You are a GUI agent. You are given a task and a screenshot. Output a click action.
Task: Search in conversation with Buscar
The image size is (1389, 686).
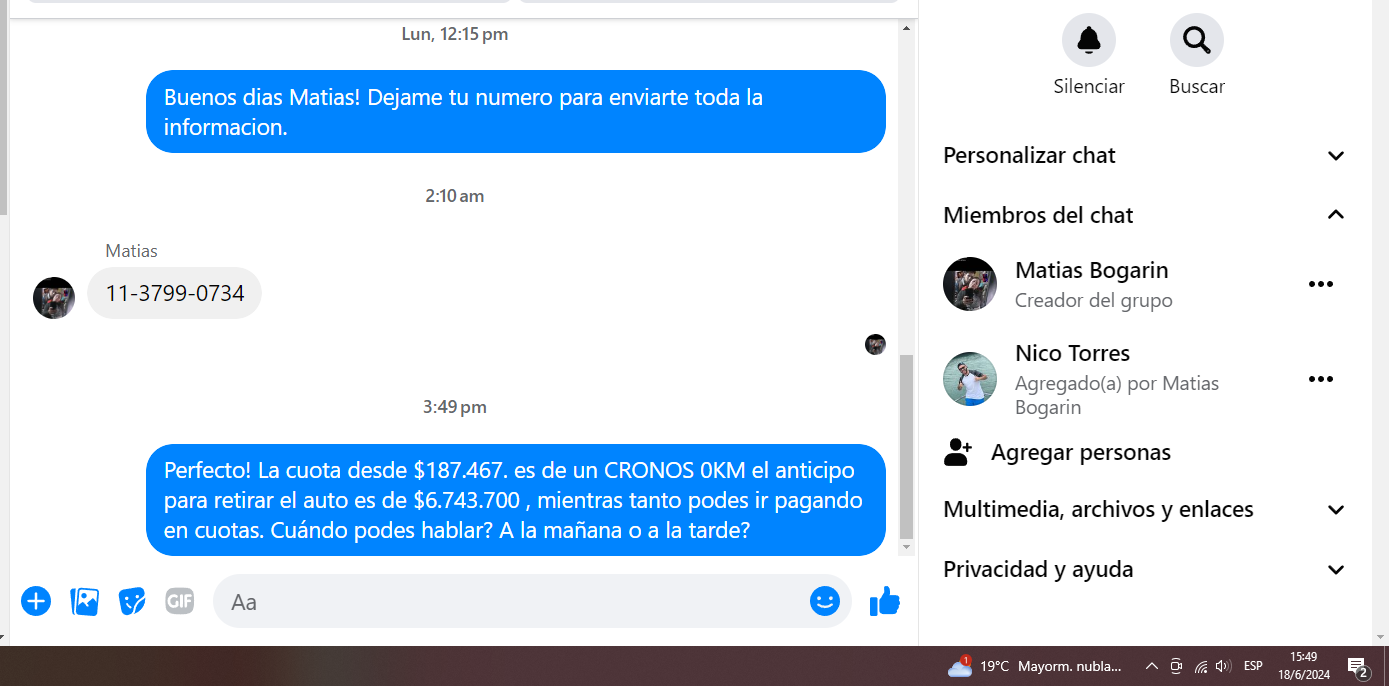click(x=1196, y=41)
